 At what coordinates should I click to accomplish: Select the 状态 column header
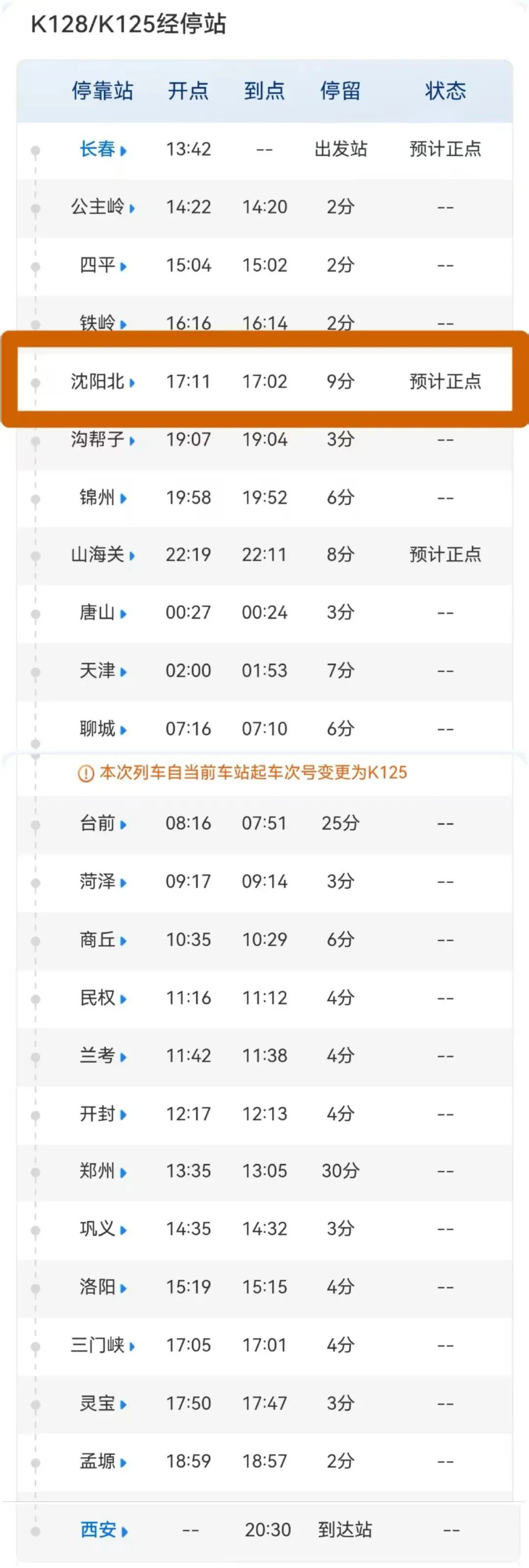(x=446, y=91)
